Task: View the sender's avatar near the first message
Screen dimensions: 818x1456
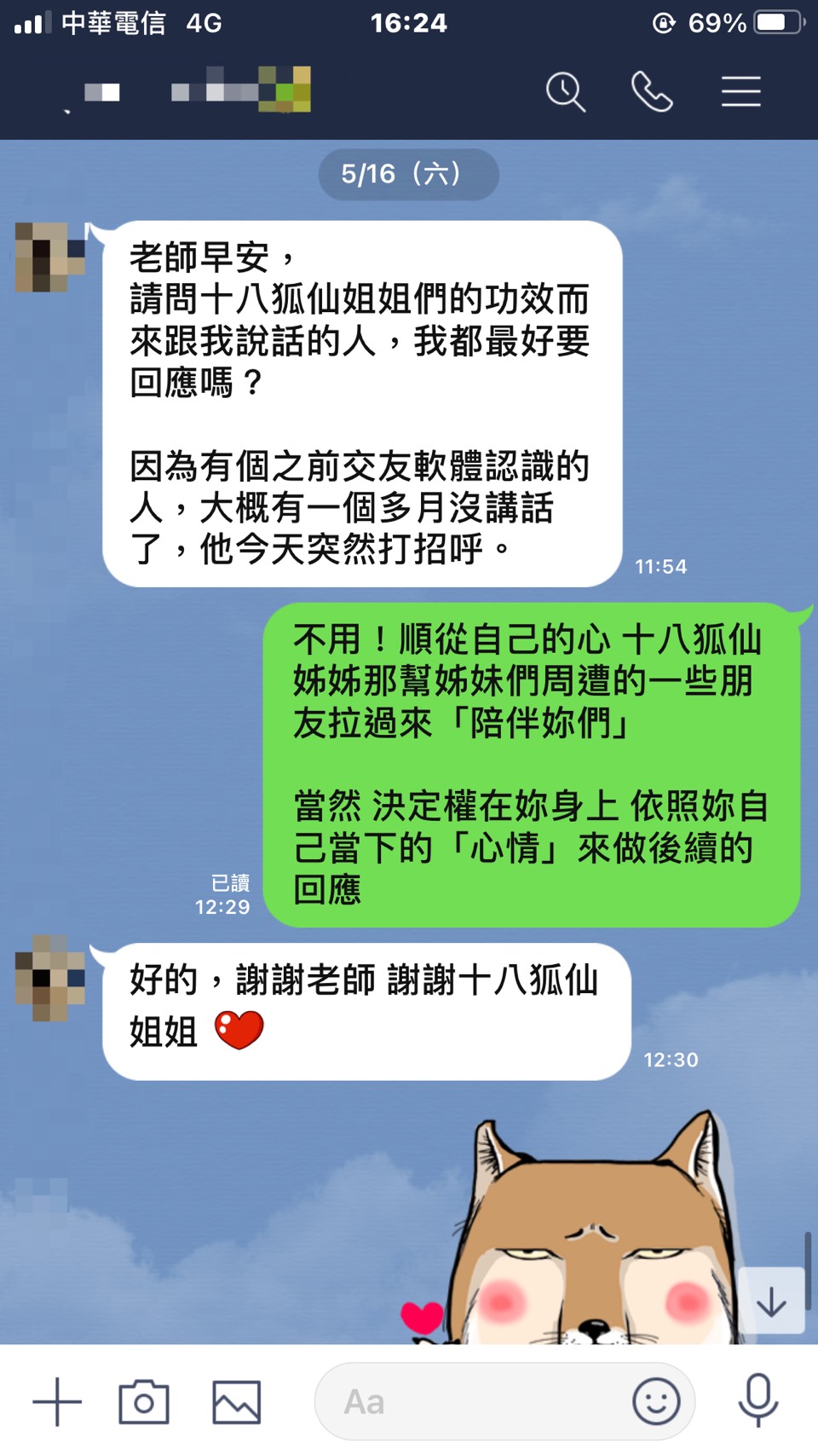Action: pyautogui.click(x=49, y=257)
